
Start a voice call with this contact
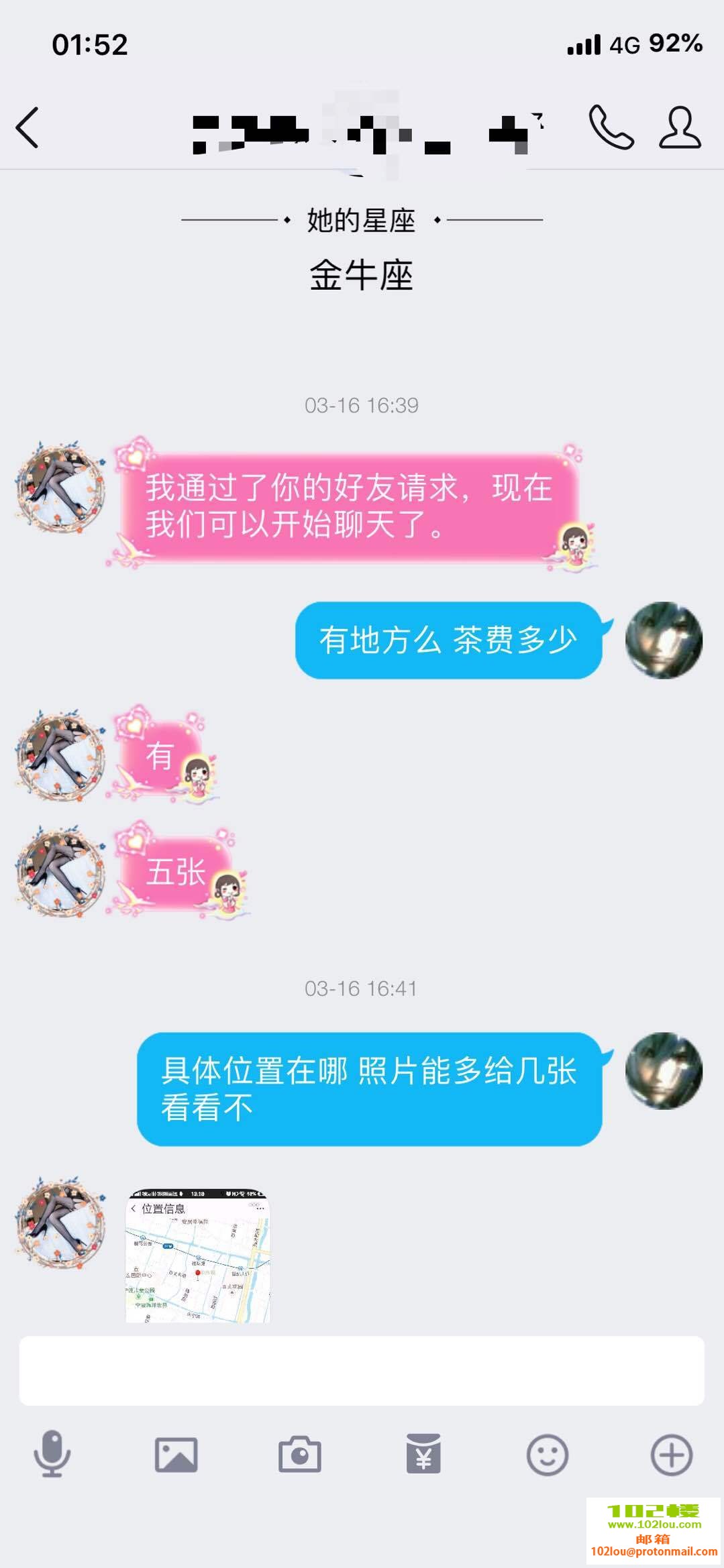pos(611,127)
